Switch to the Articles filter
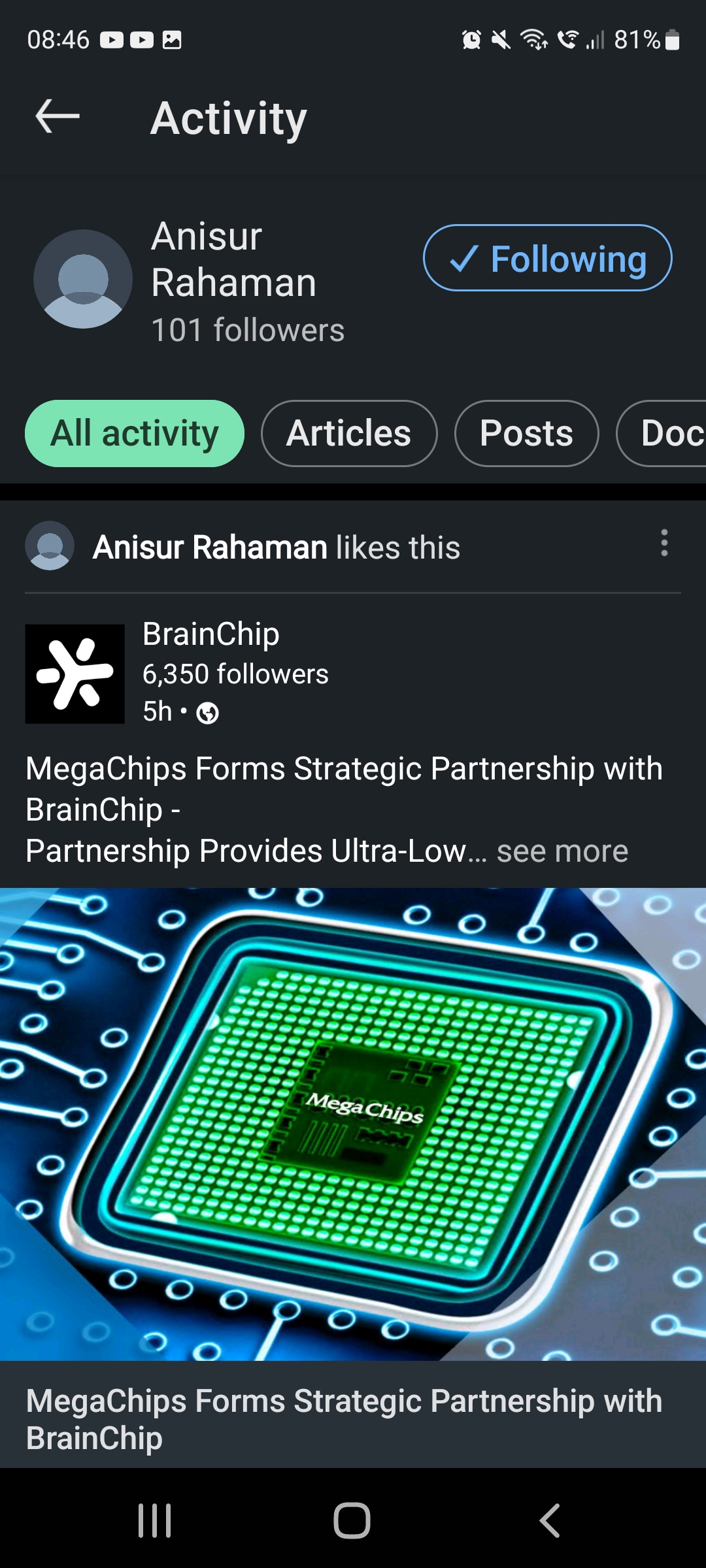This screenshot has height=1568, width=706. coord(348,433)
